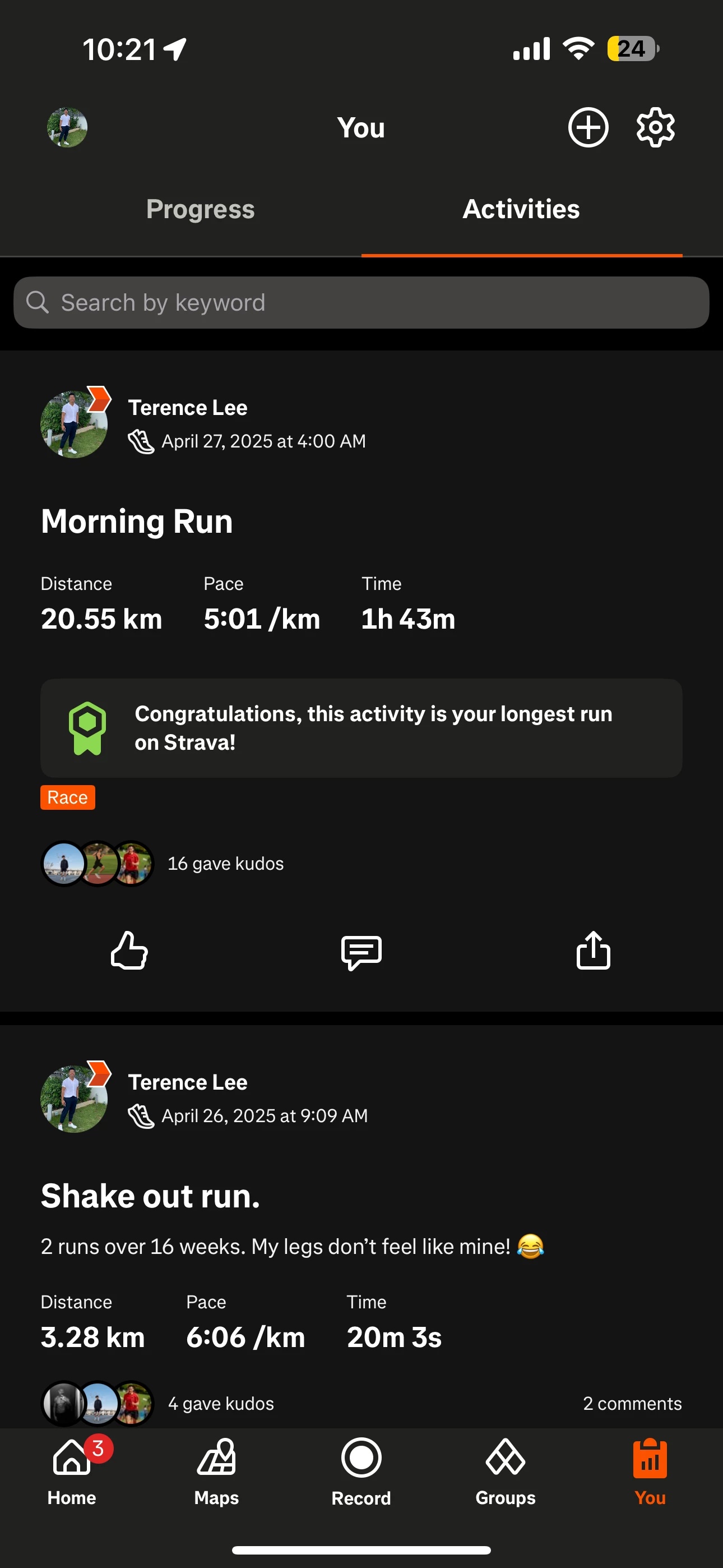Select the Activities tab

521,209
